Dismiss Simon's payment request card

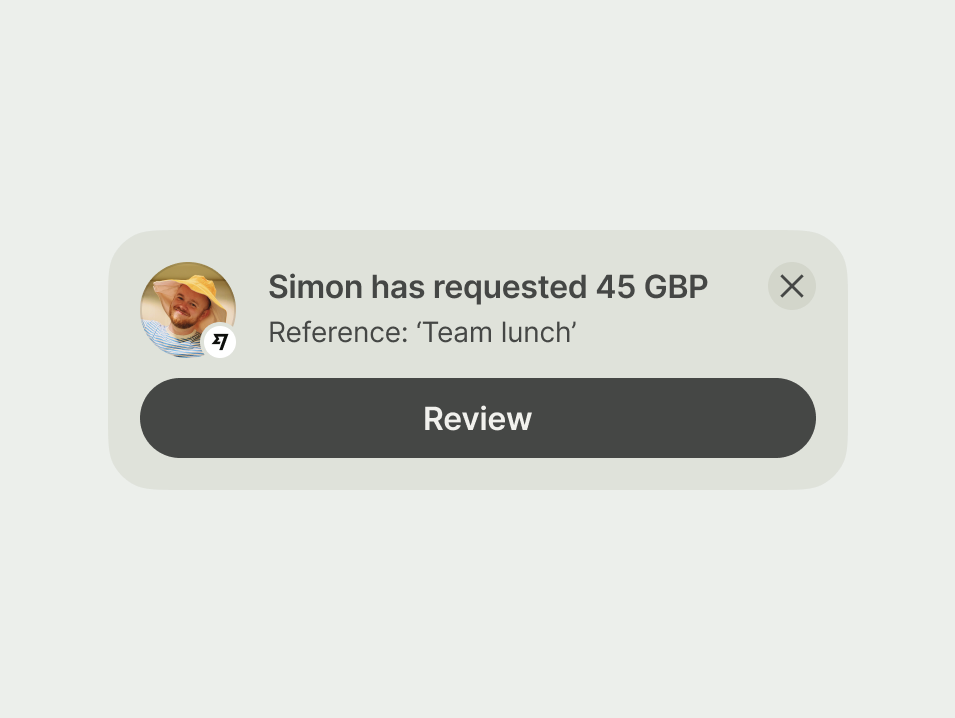pyautogui.click(x=791, y=286)
